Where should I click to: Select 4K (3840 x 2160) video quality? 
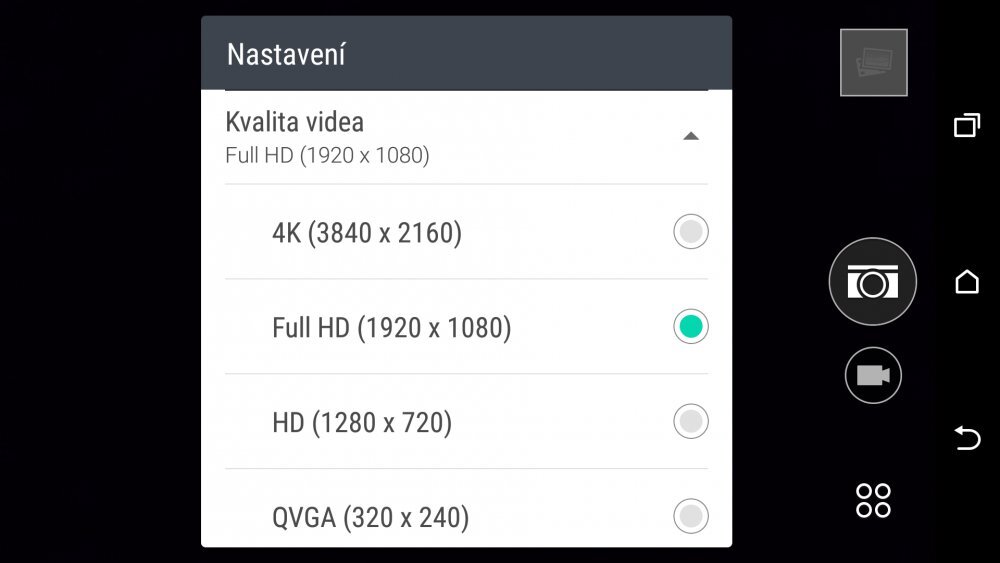pos(690,232)
